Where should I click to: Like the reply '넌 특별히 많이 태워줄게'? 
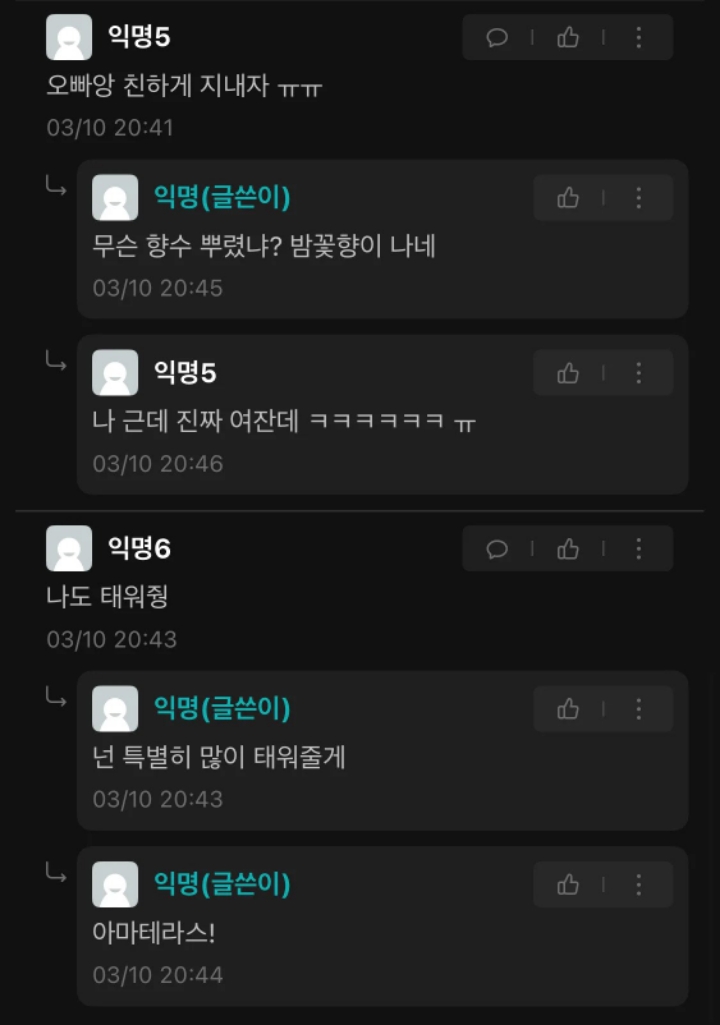(568, 709)
